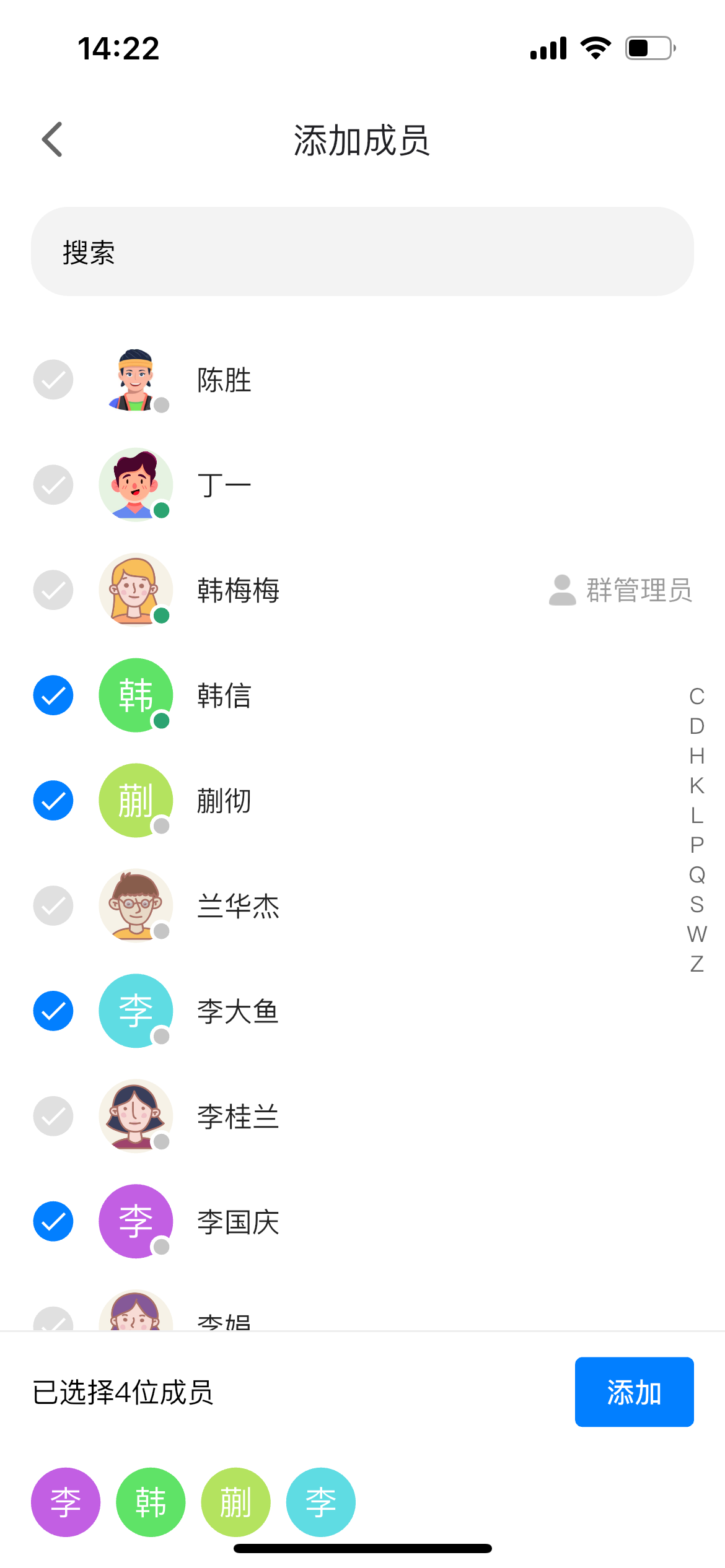Deselect 蒯彻 checkbox
Image resolution: width=725 pixels, height=1568 pixels.
click(53, 800)
